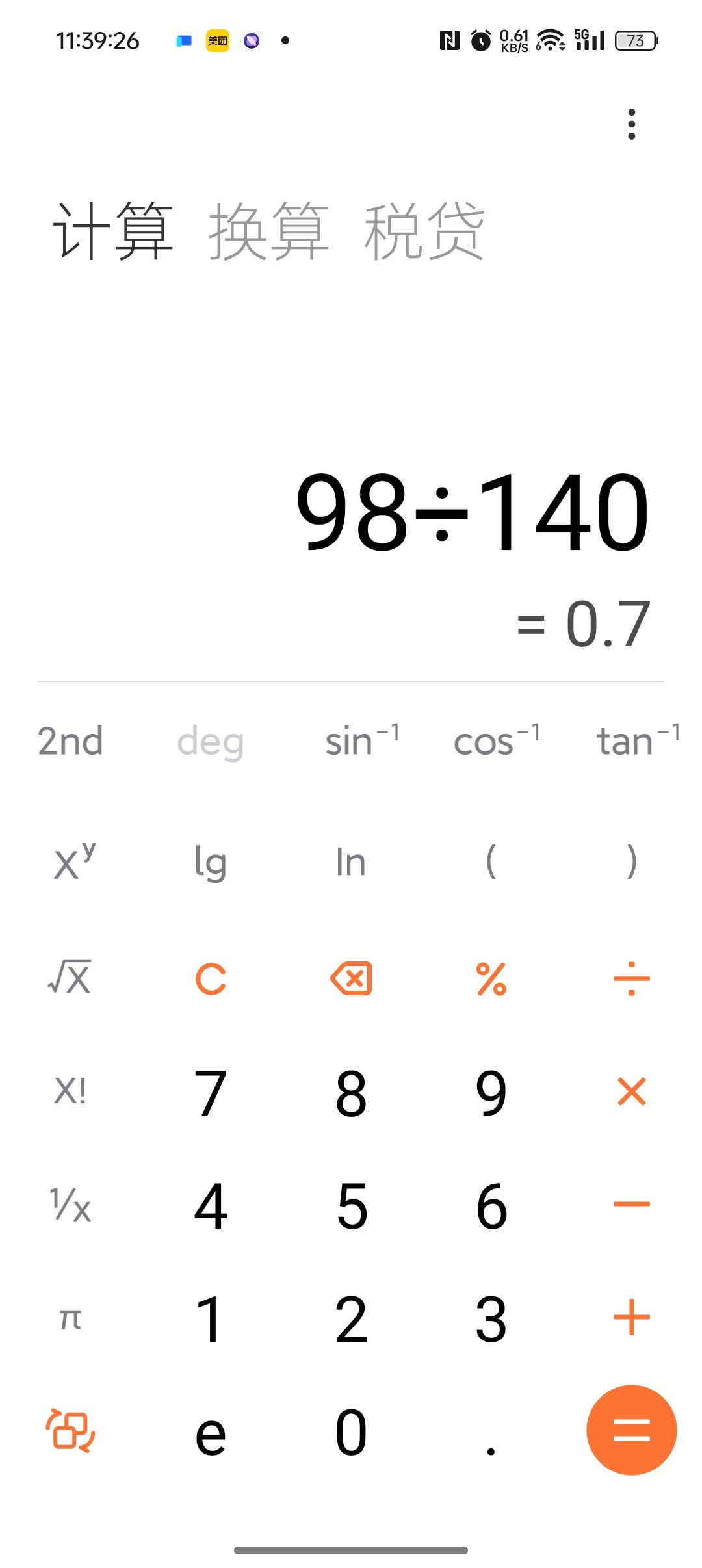Tap the percent key
Screen dimensions: 702x1568
491,978
